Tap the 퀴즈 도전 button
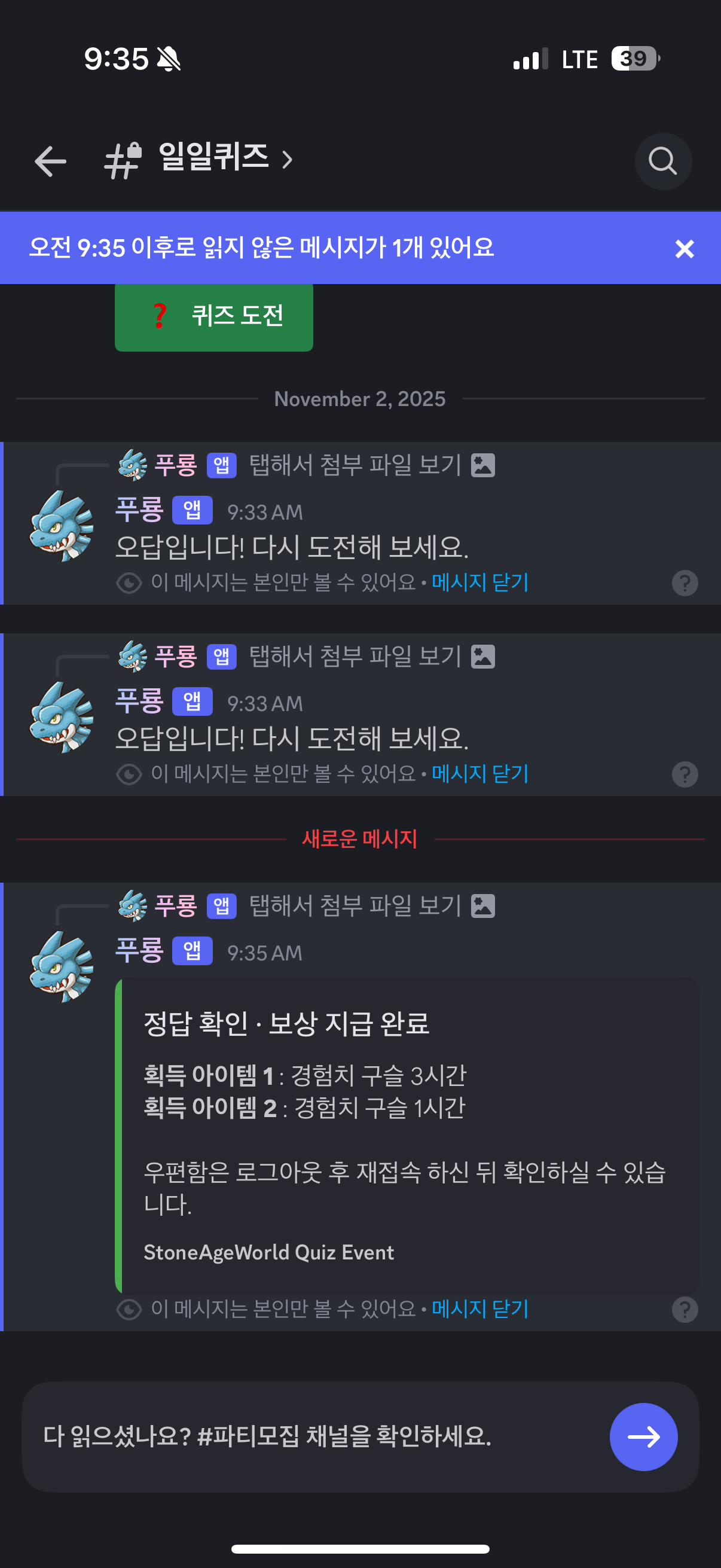This screenshot has width=721, height=1568. 213,316
